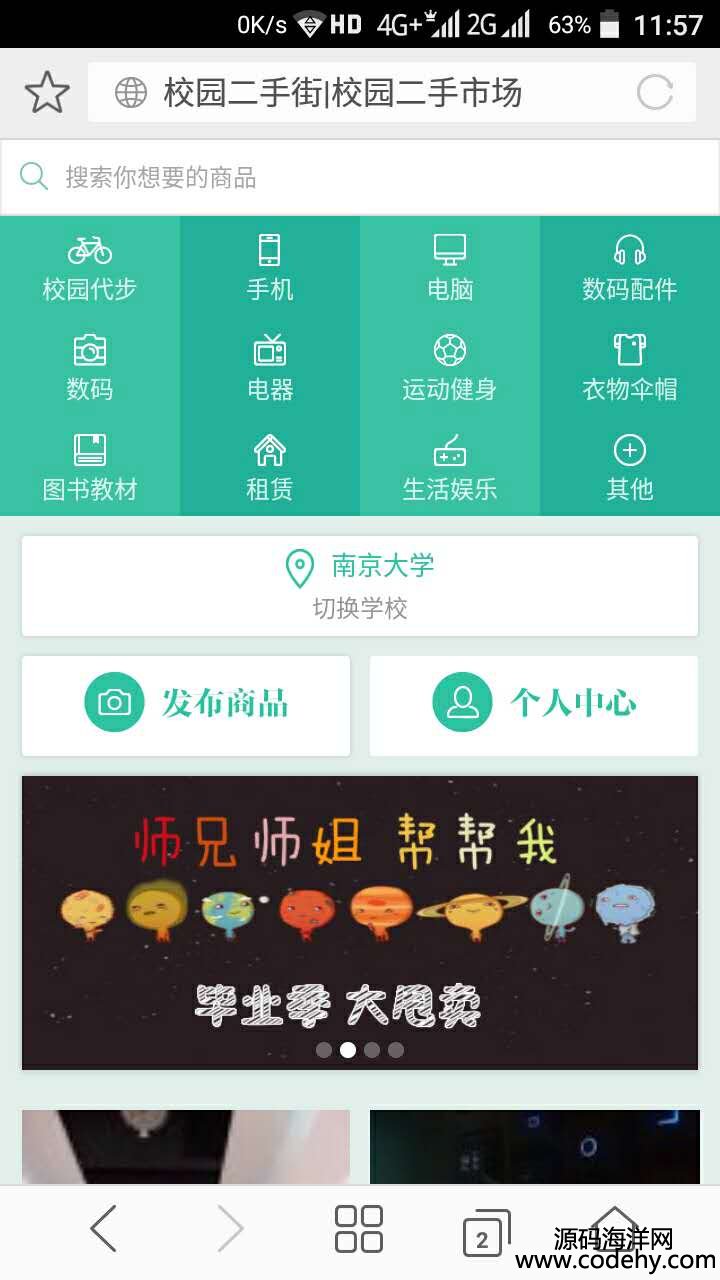This screenshot has height=1280, width=720.
Task: Open the 运动健身 category
Action: [x=450, y=368]
